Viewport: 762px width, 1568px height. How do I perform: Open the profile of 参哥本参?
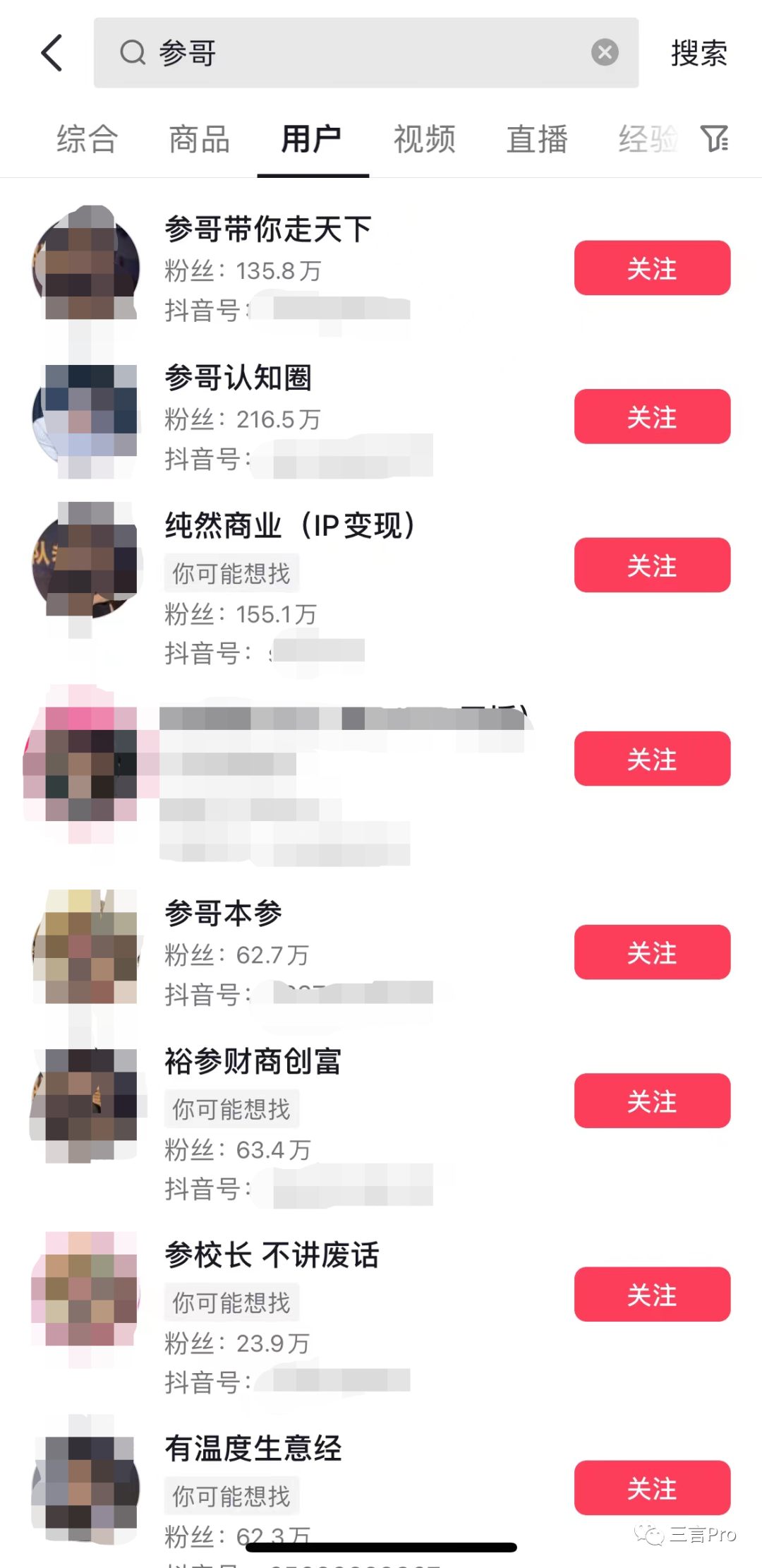click(x=223, y=914)
